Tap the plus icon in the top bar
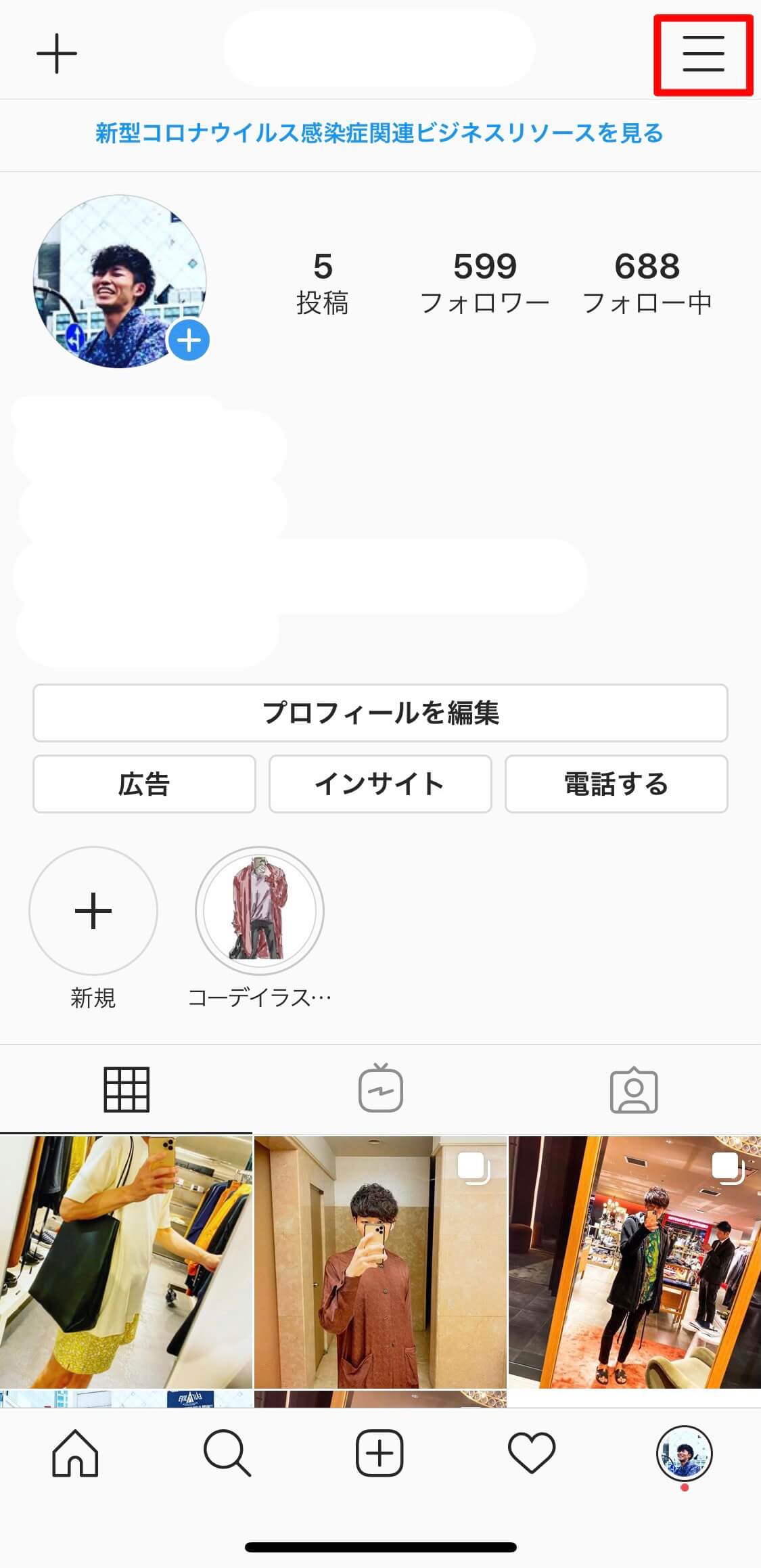The width and height of the screenshot is (761, 1568). click(x=57, y=54)
